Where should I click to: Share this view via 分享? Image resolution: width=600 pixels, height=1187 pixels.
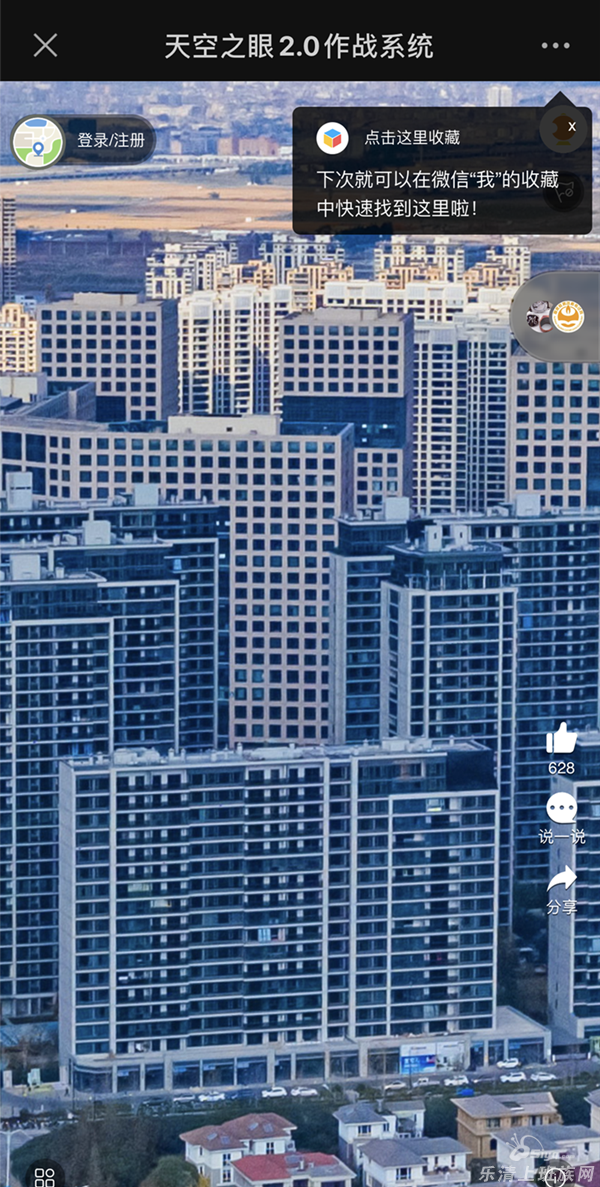[561, 880]
